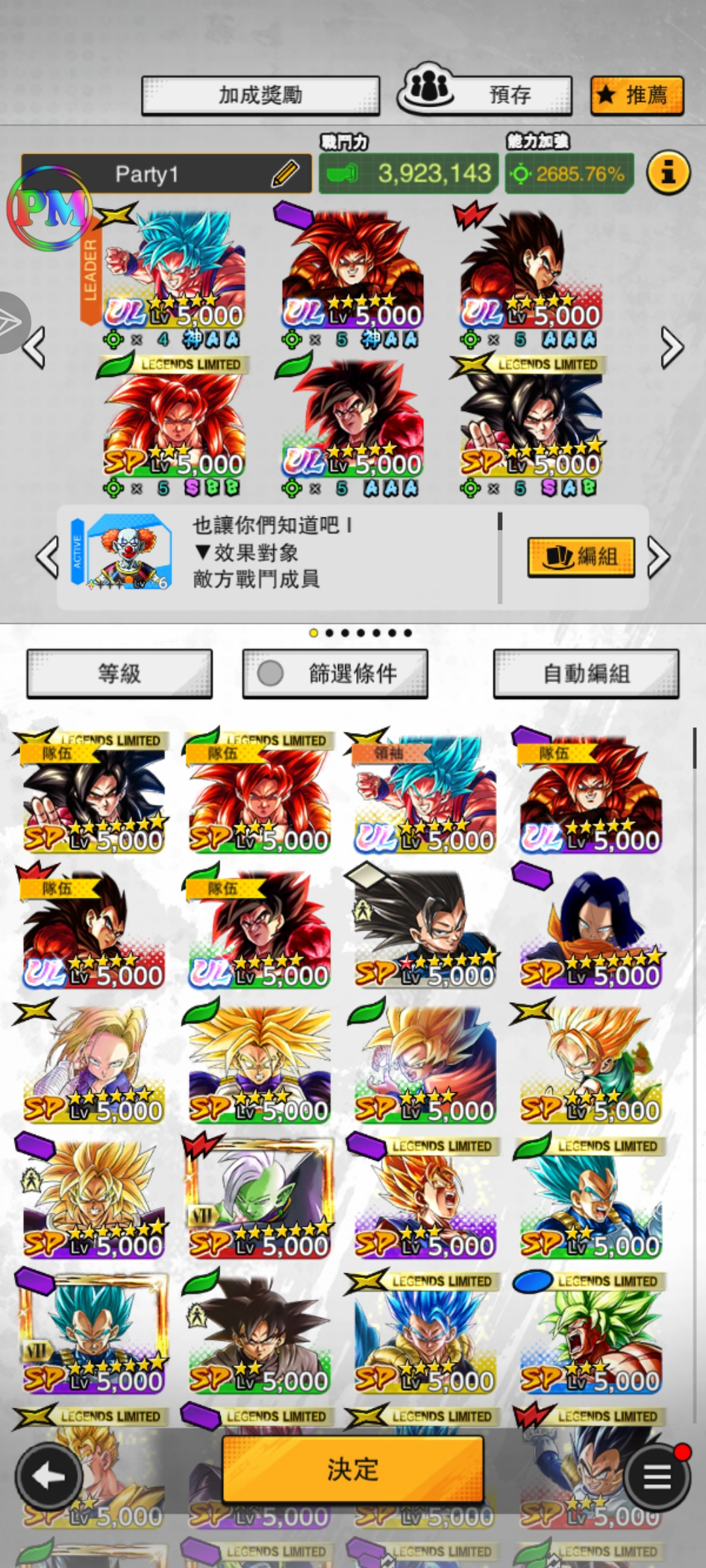Go to the next party with right arrow
The width and height of the screenshot is (706, 1568).
click(671, 347)
